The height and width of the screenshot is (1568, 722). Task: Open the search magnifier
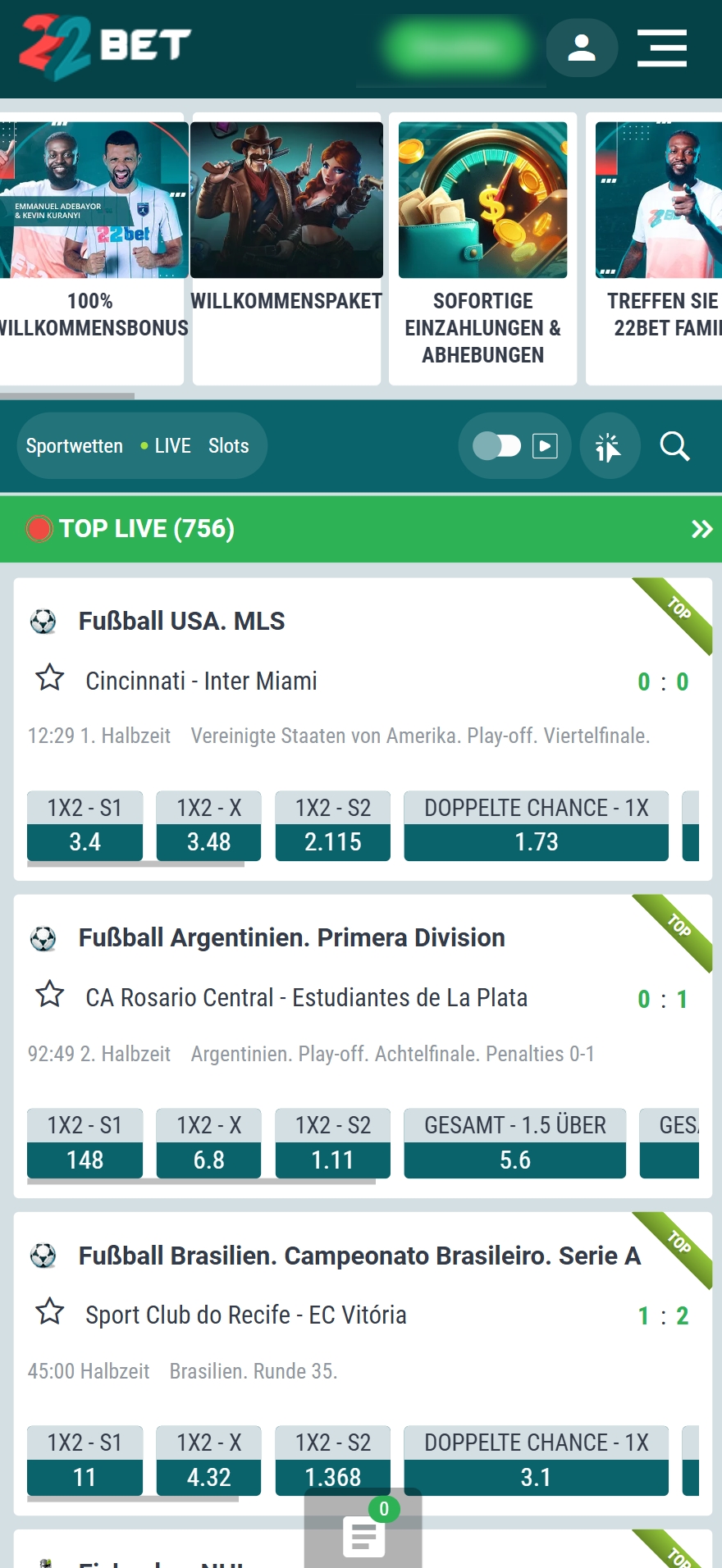click(x=674, y=446)
